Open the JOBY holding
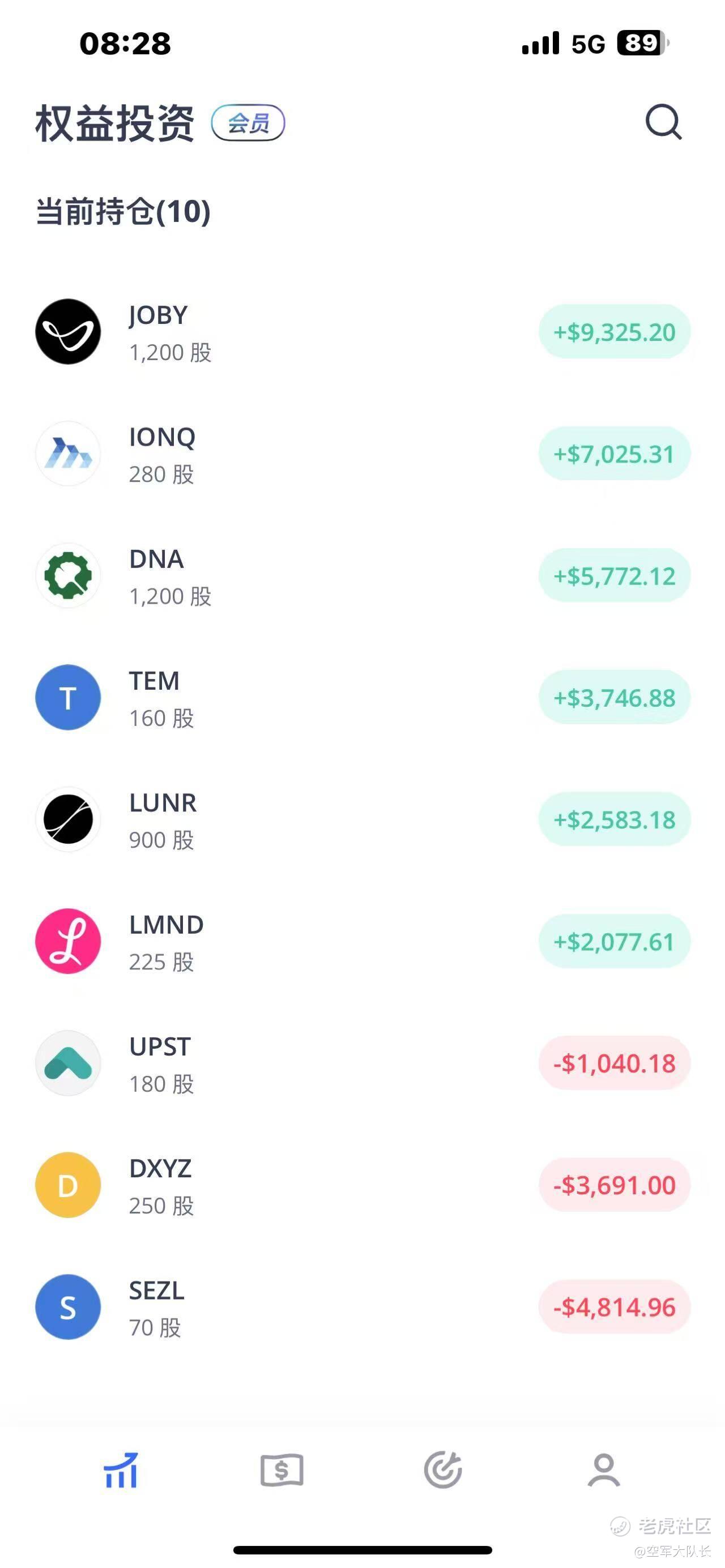725x1568 pixels. (362, 332)
